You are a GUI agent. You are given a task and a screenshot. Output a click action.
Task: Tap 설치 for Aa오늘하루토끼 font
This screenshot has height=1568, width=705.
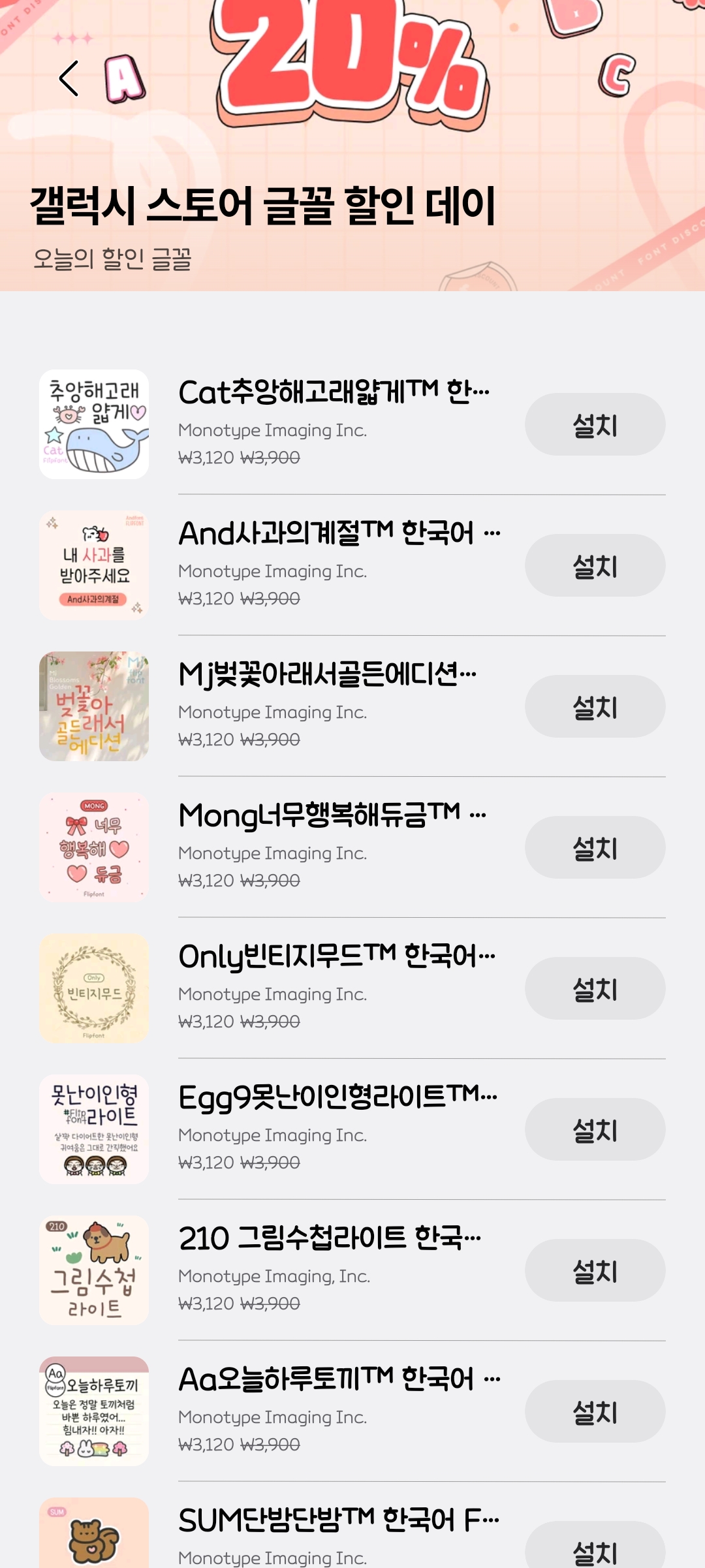tap(595, 1411)
